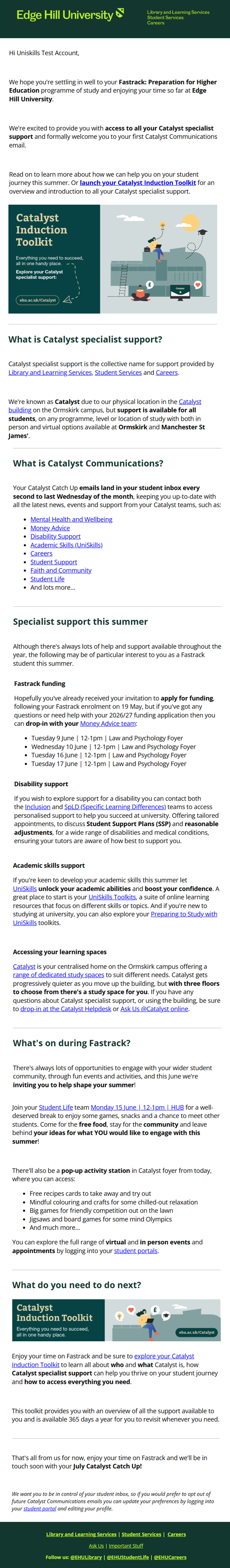230x1568 pixels.
Task: Follow @EHULibrary from the footer
Action: click(x=86, y=1557)
